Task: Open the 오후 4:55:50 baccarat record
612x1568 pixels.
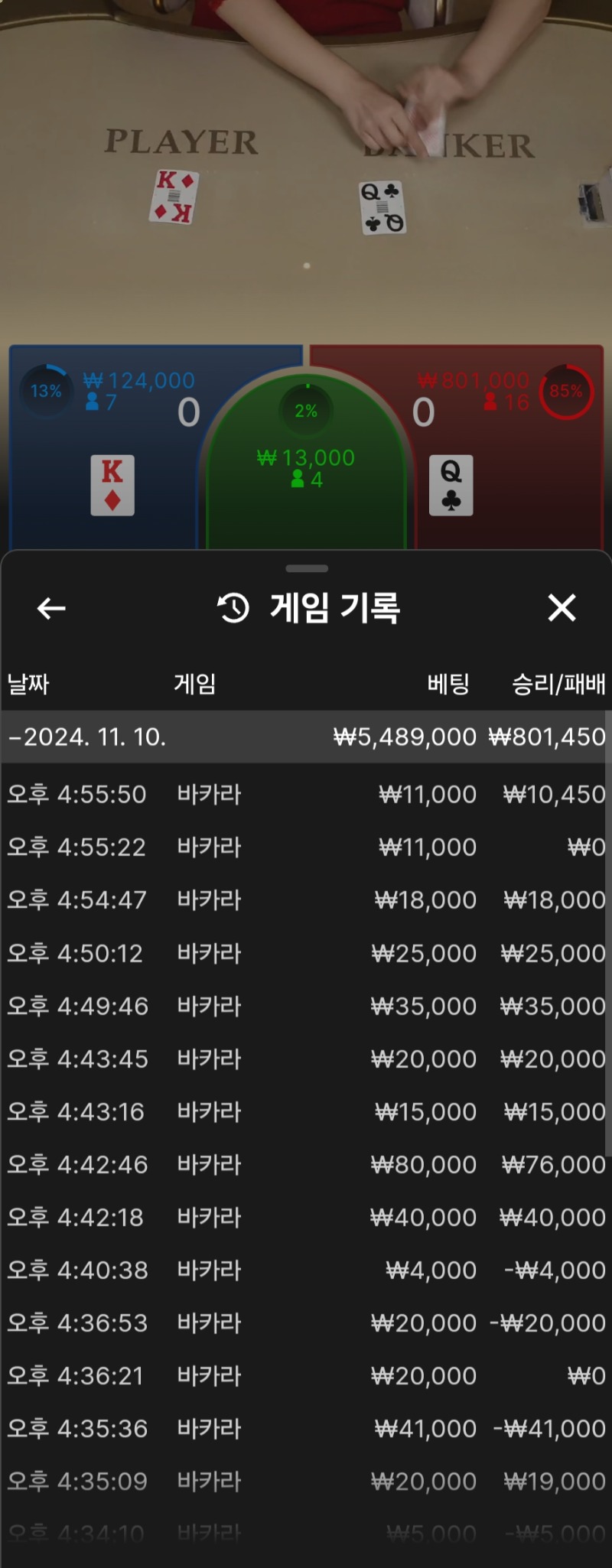Action: [306, 795]
